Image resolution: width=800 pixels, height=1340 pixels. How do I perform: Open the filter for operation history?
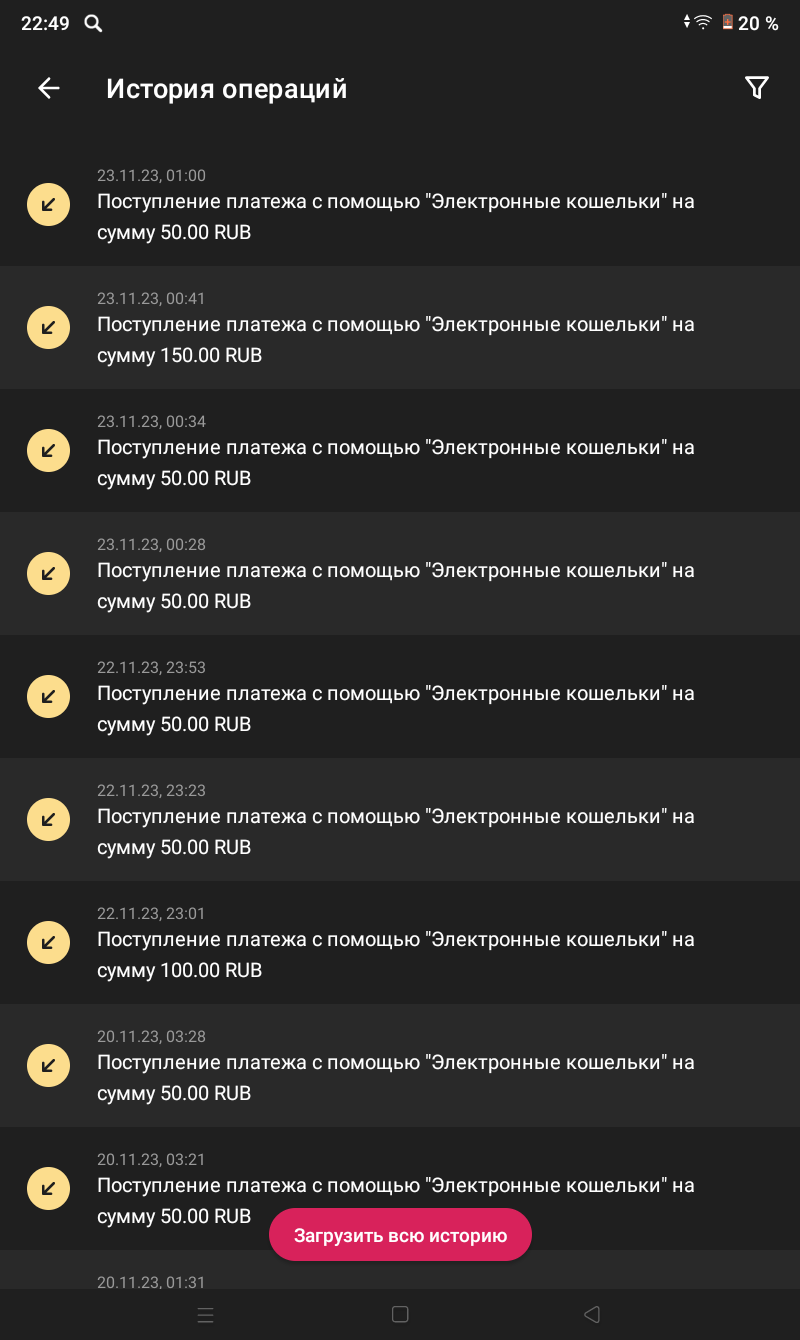click(757, 88)
